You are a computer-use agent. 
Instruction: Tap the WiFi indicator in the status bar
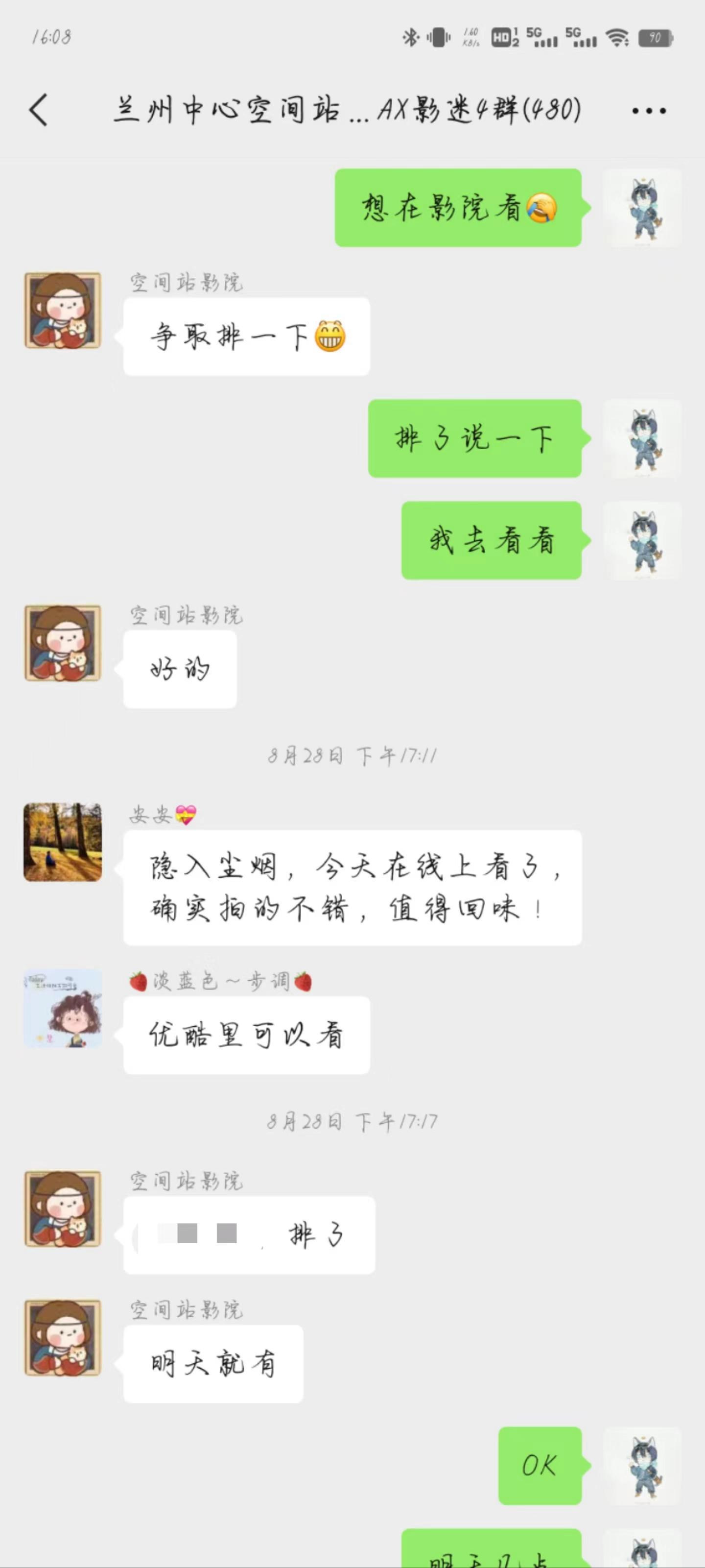pyautogui.click(x=616, y=38)
